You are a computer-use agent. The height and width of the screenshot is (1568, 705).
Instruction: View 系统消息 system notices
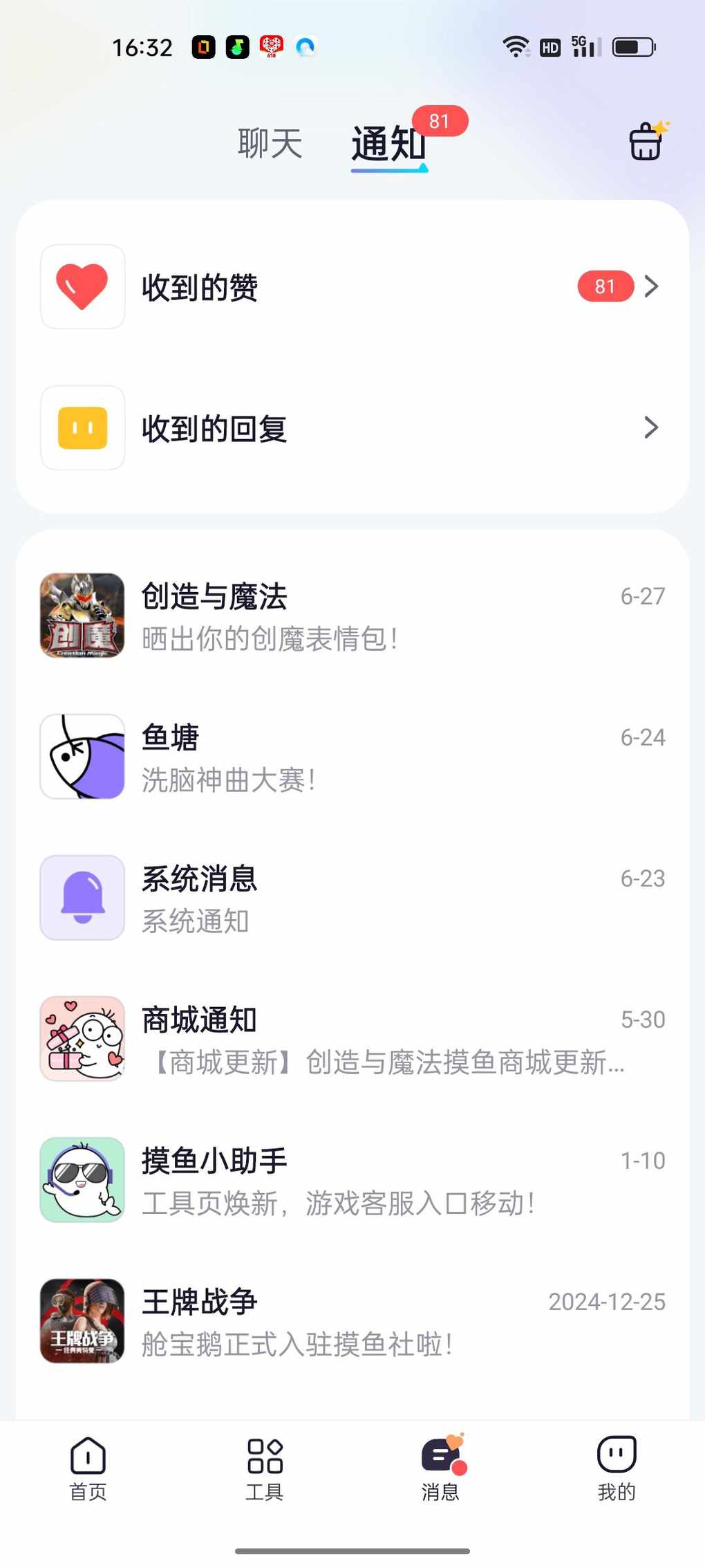point(352,898)
